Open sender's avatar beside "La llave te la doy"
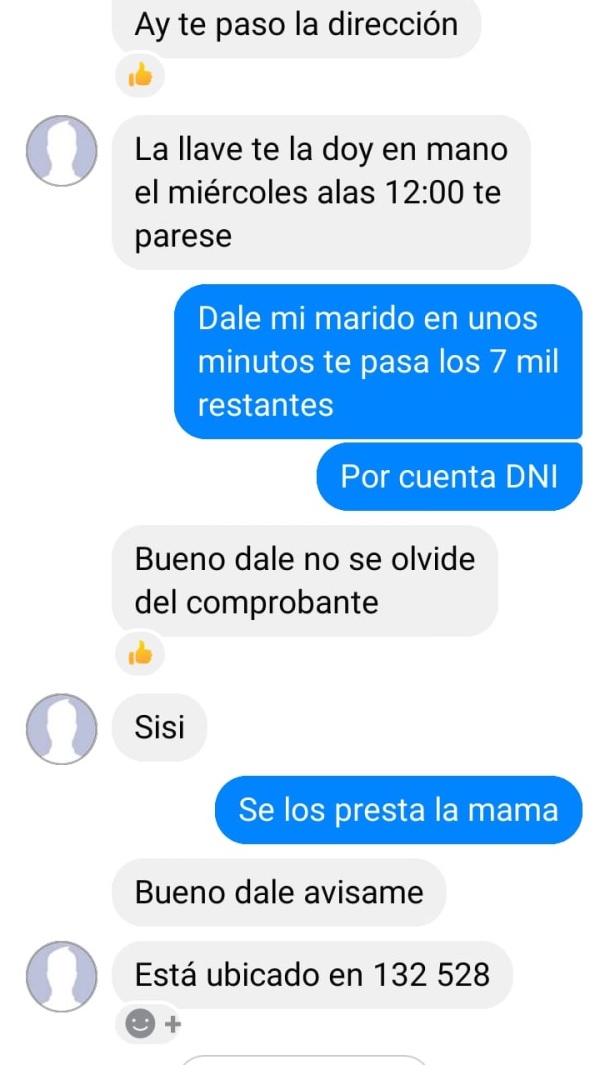Image resolution: width=600 pixels, height=1065 pixels. click(x=62, y=150)
